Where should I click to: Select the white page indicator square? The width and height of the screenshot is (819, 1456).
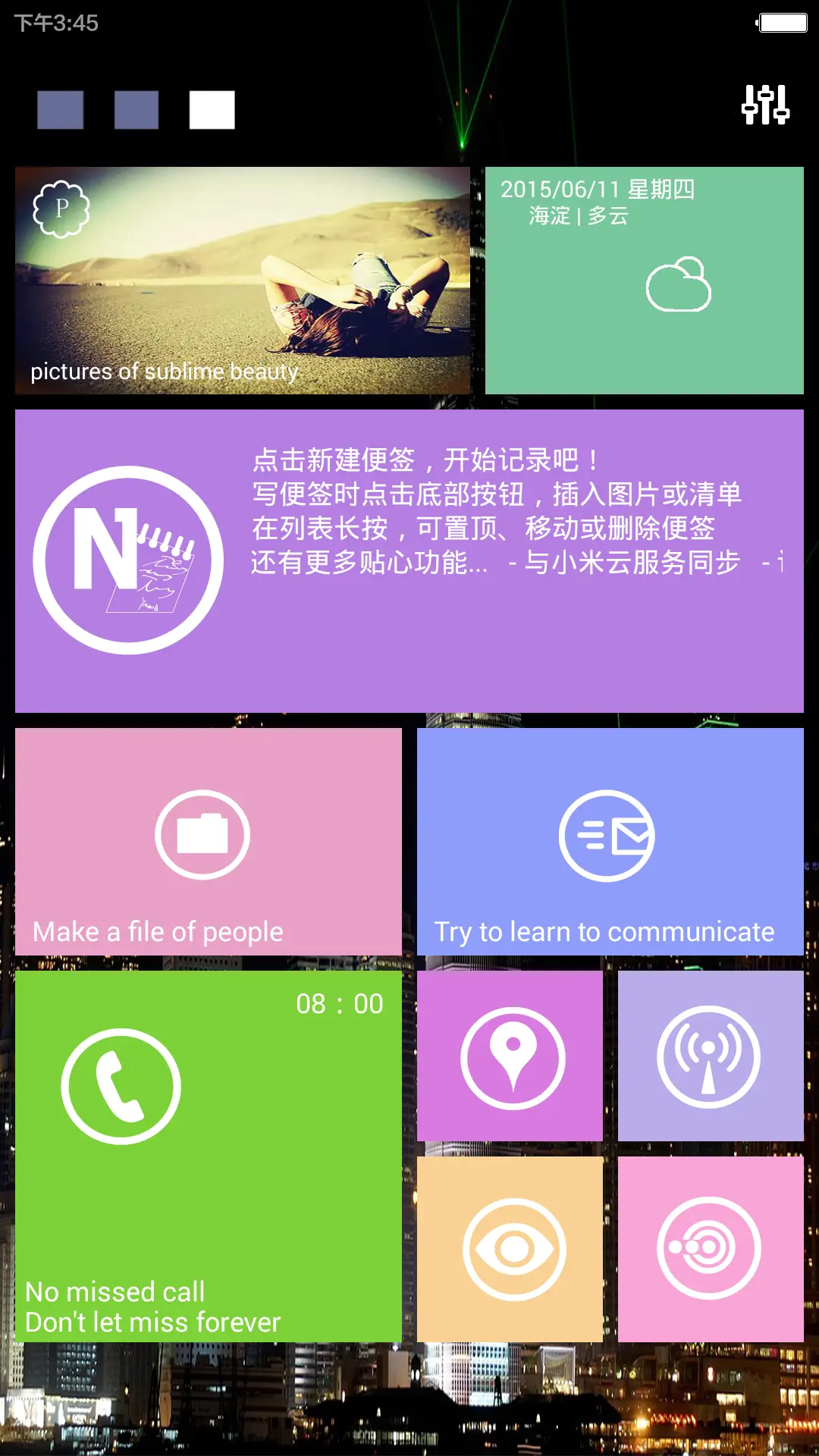(212, 111)
